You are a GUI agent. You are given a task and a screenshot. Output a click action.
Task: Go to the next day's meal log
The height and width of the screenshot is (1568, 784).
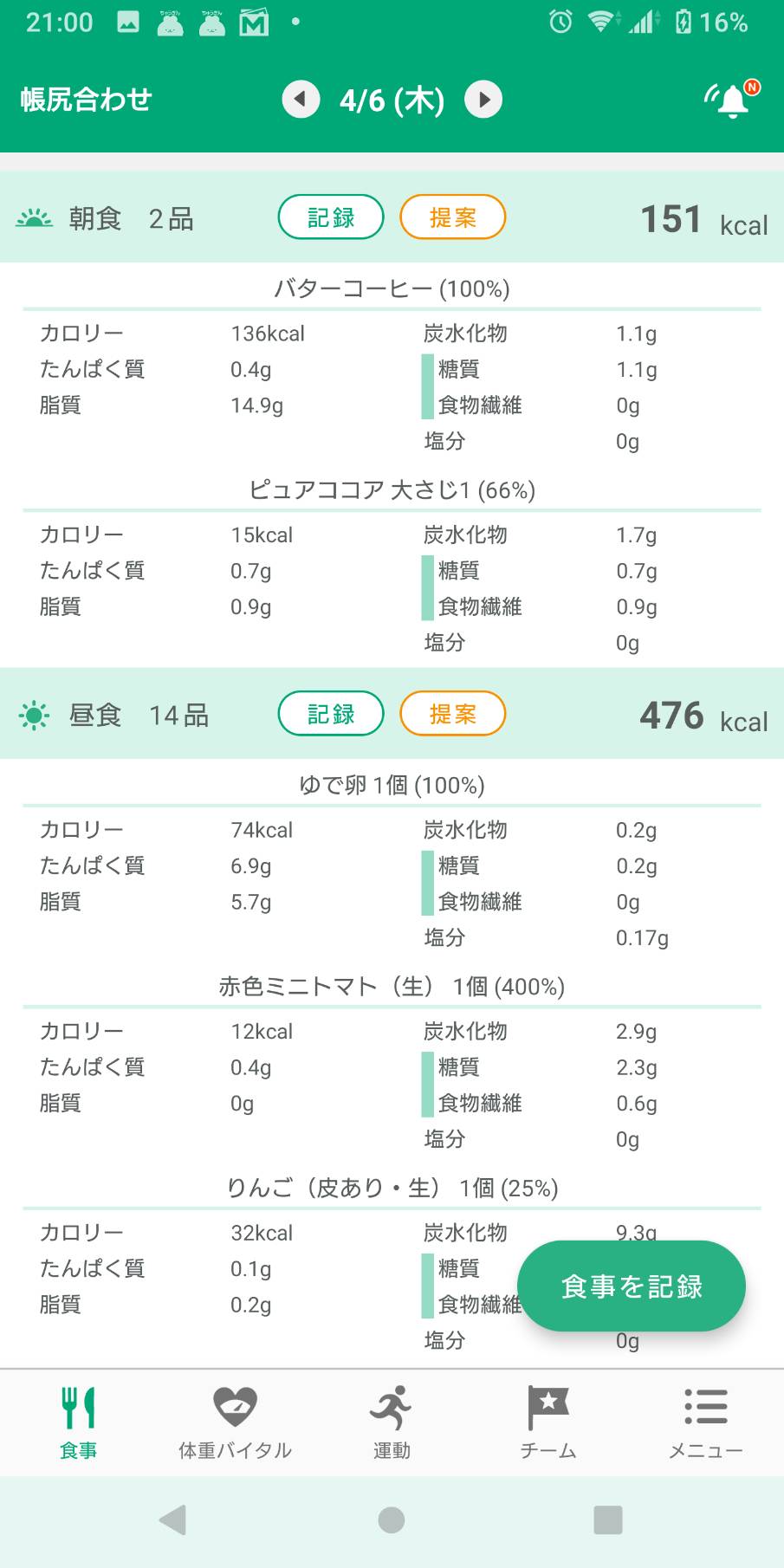(x=483, y=100)
